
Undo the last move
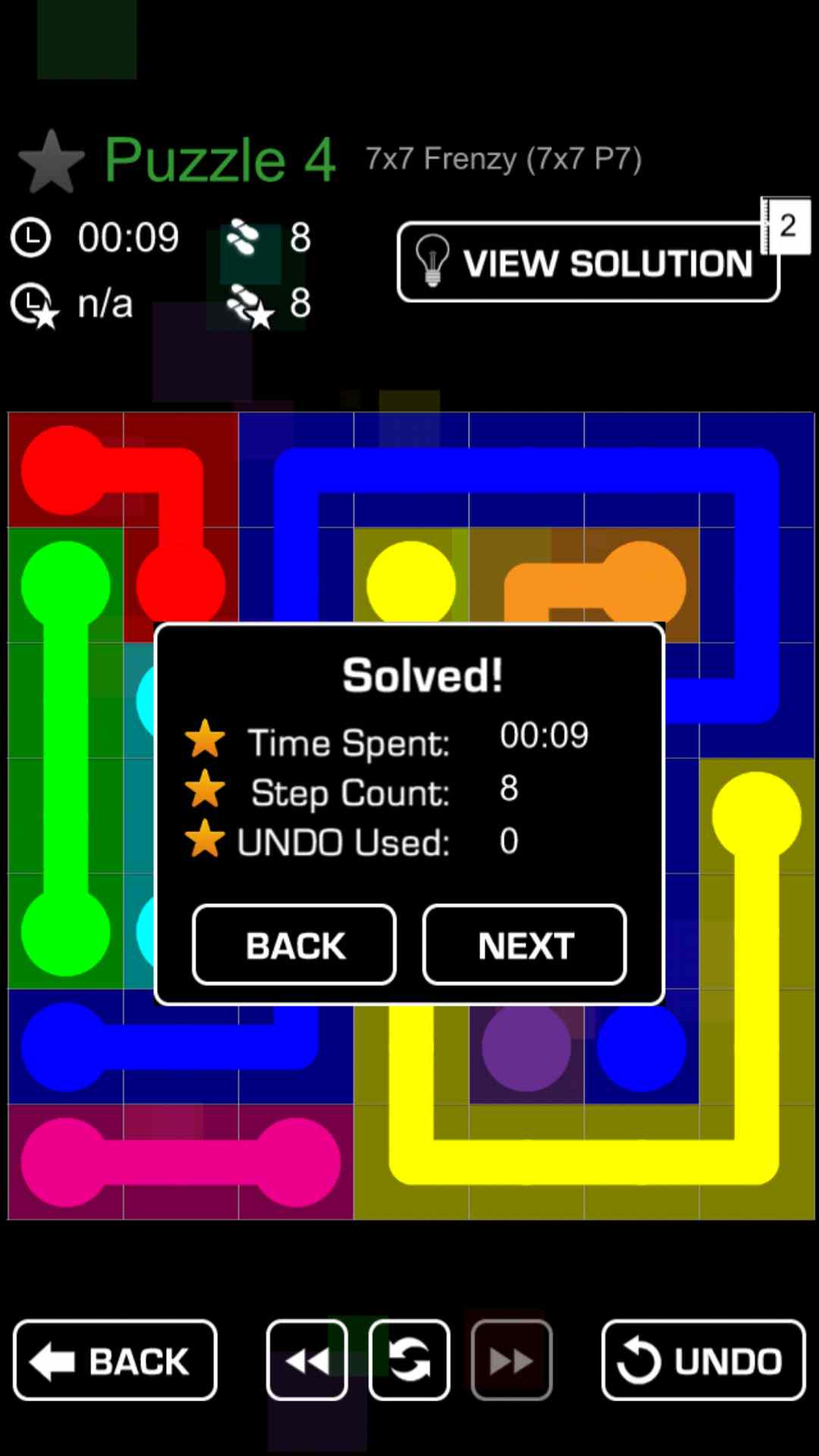click(703, 1360)
